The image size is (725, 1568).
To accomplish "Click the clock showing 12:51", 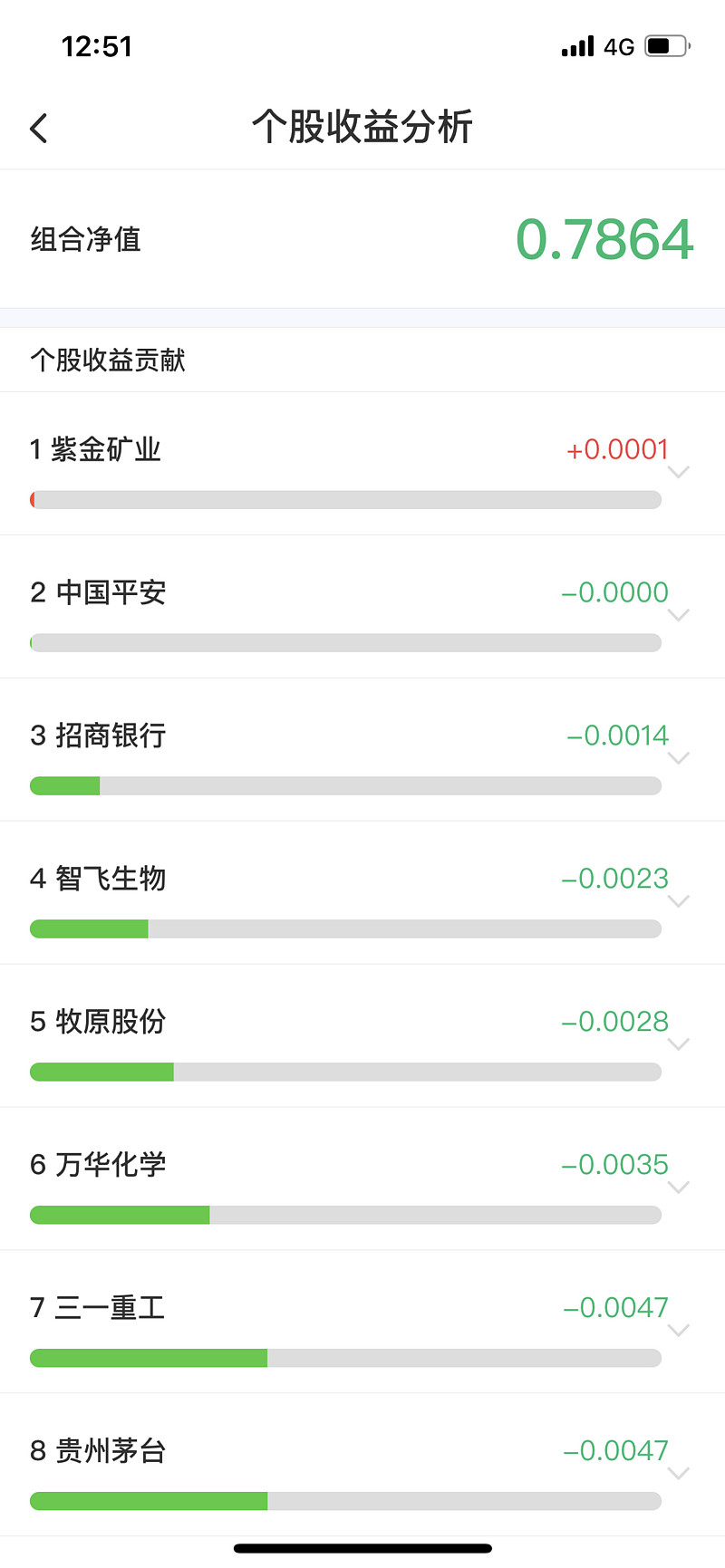I will tap(96, 45).
